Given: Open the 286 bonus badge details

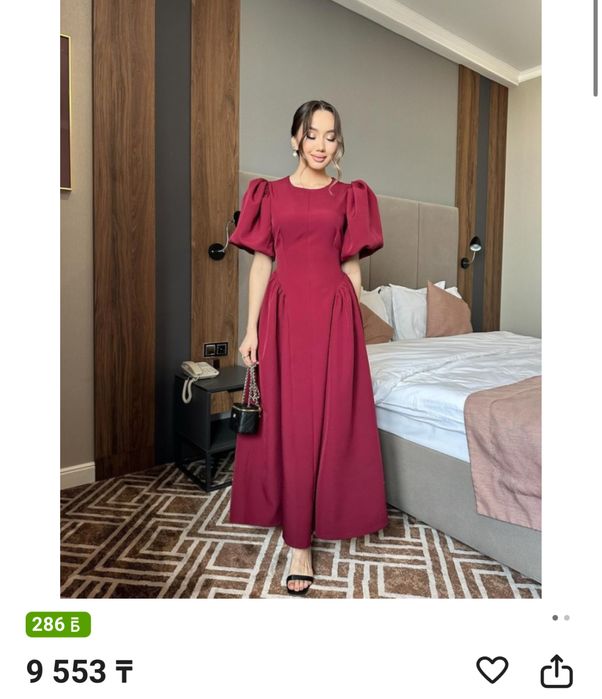Looking at the screenshot, I should (x=58, y=624).
